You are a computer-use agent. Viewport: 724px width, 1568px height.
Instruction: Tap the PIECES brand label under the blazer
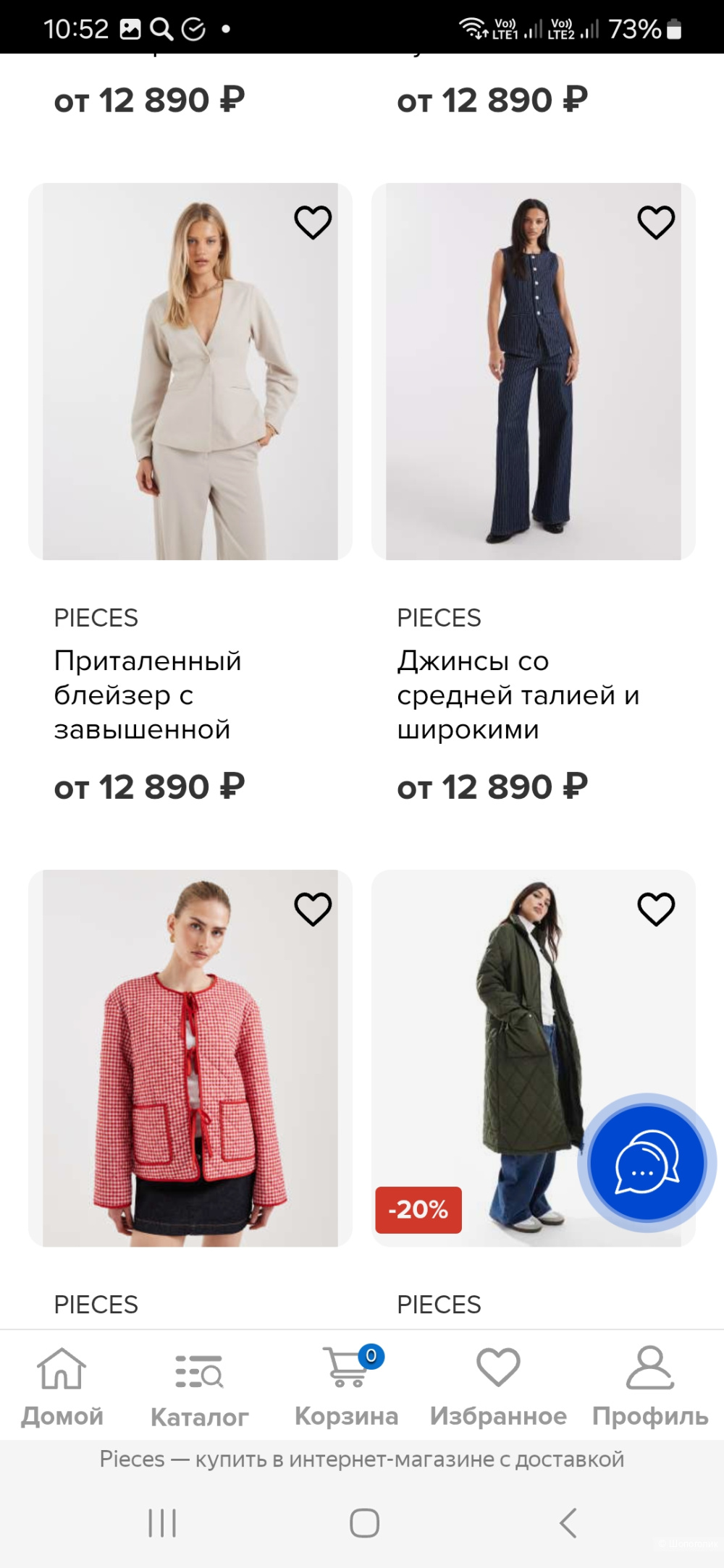[97, 618]
